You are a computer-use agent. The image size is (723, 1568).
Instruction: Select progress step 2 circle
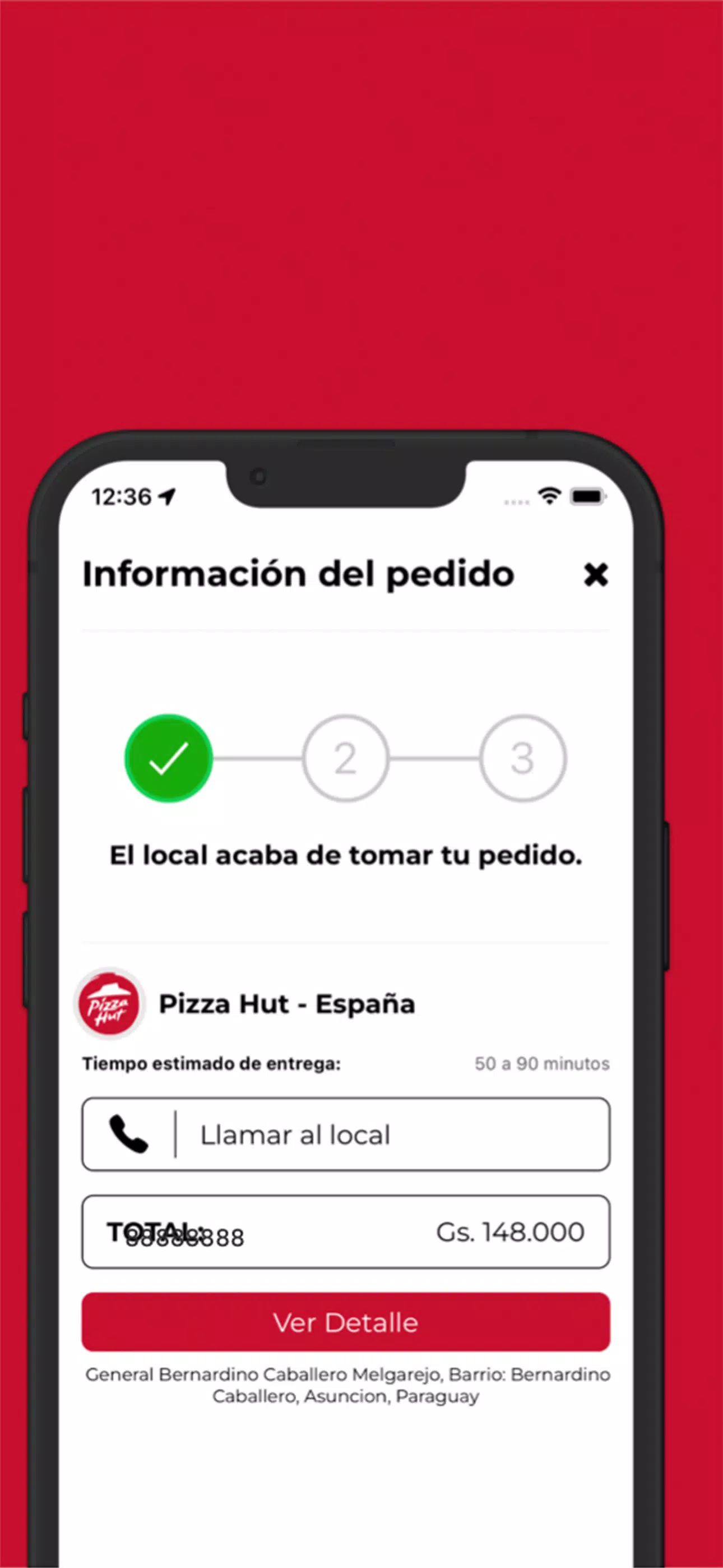click(x=345, y=759)
